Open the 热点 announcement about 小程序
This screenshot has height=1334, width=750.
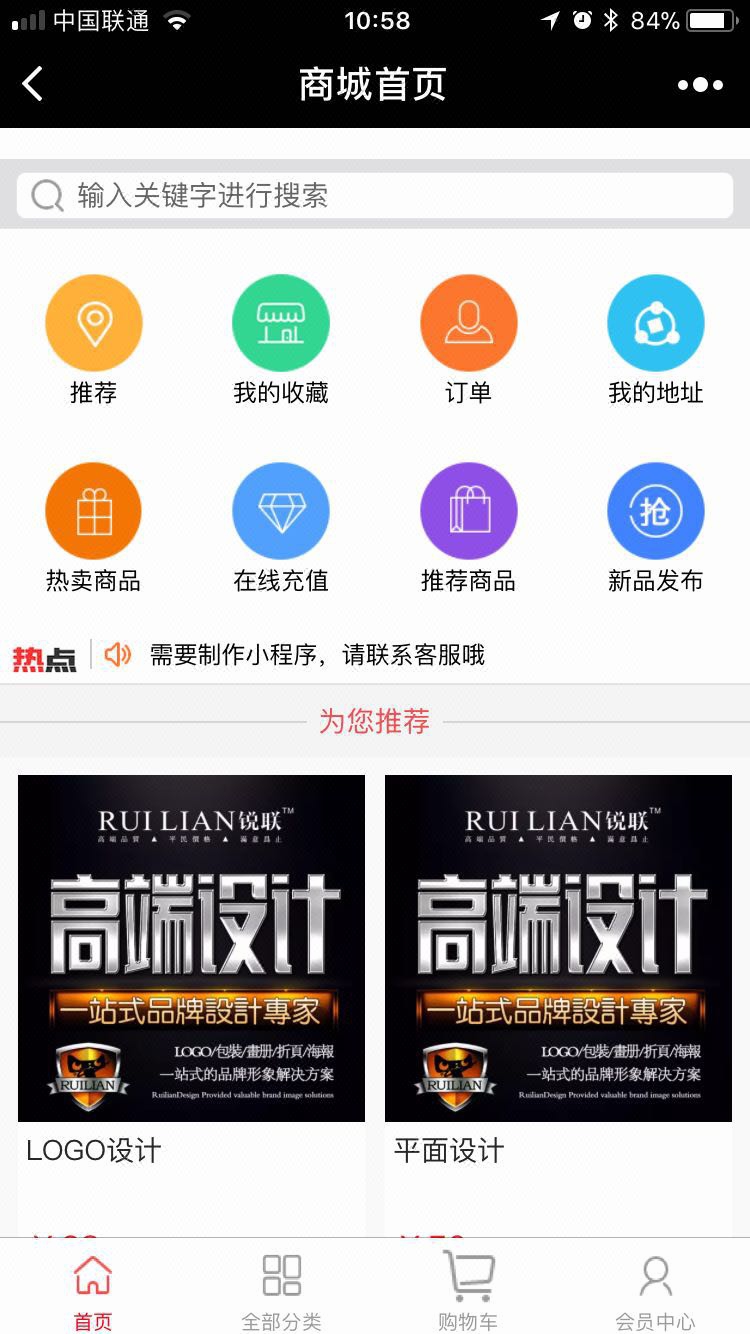click(317, 655)
